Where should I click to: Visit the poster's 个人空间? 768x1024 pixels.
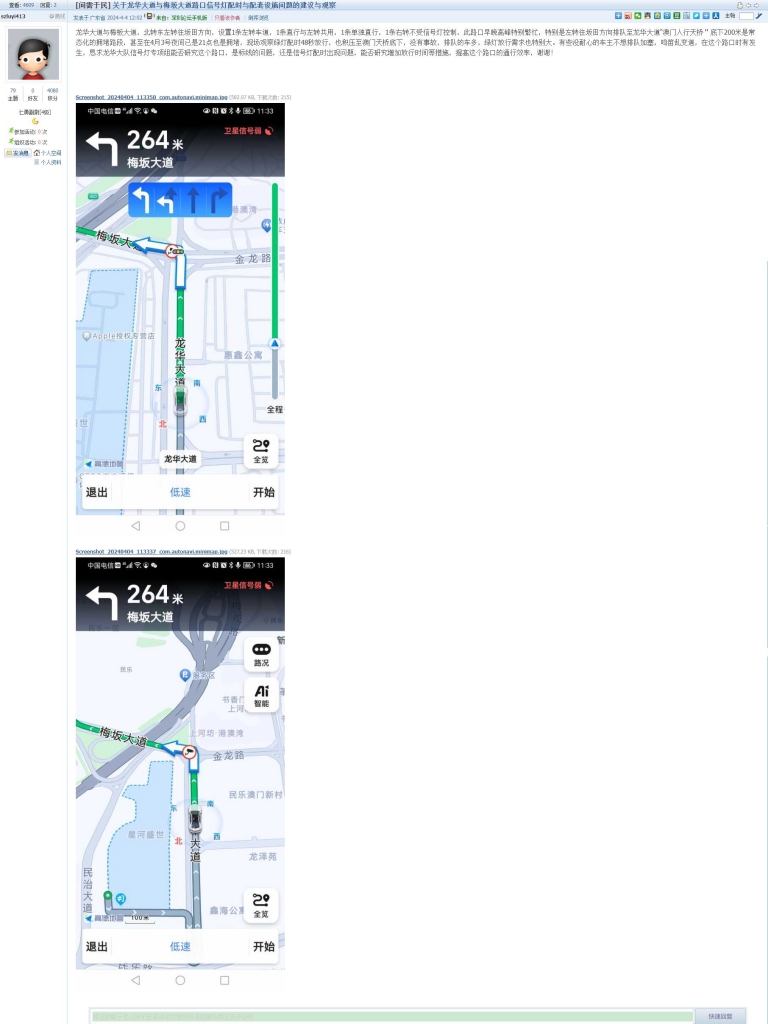click(x=50, y=153)
